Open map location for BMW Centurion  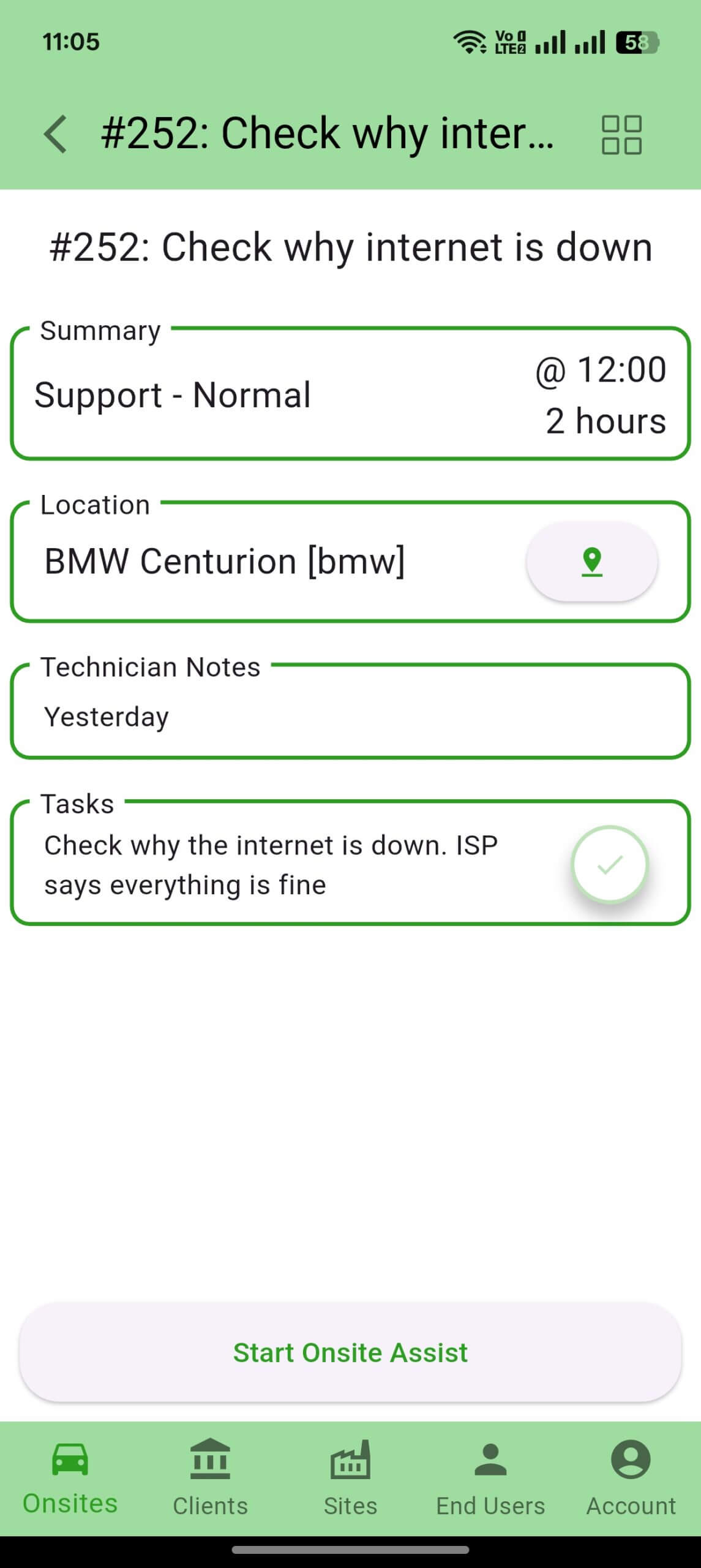(x=592, y=561)
